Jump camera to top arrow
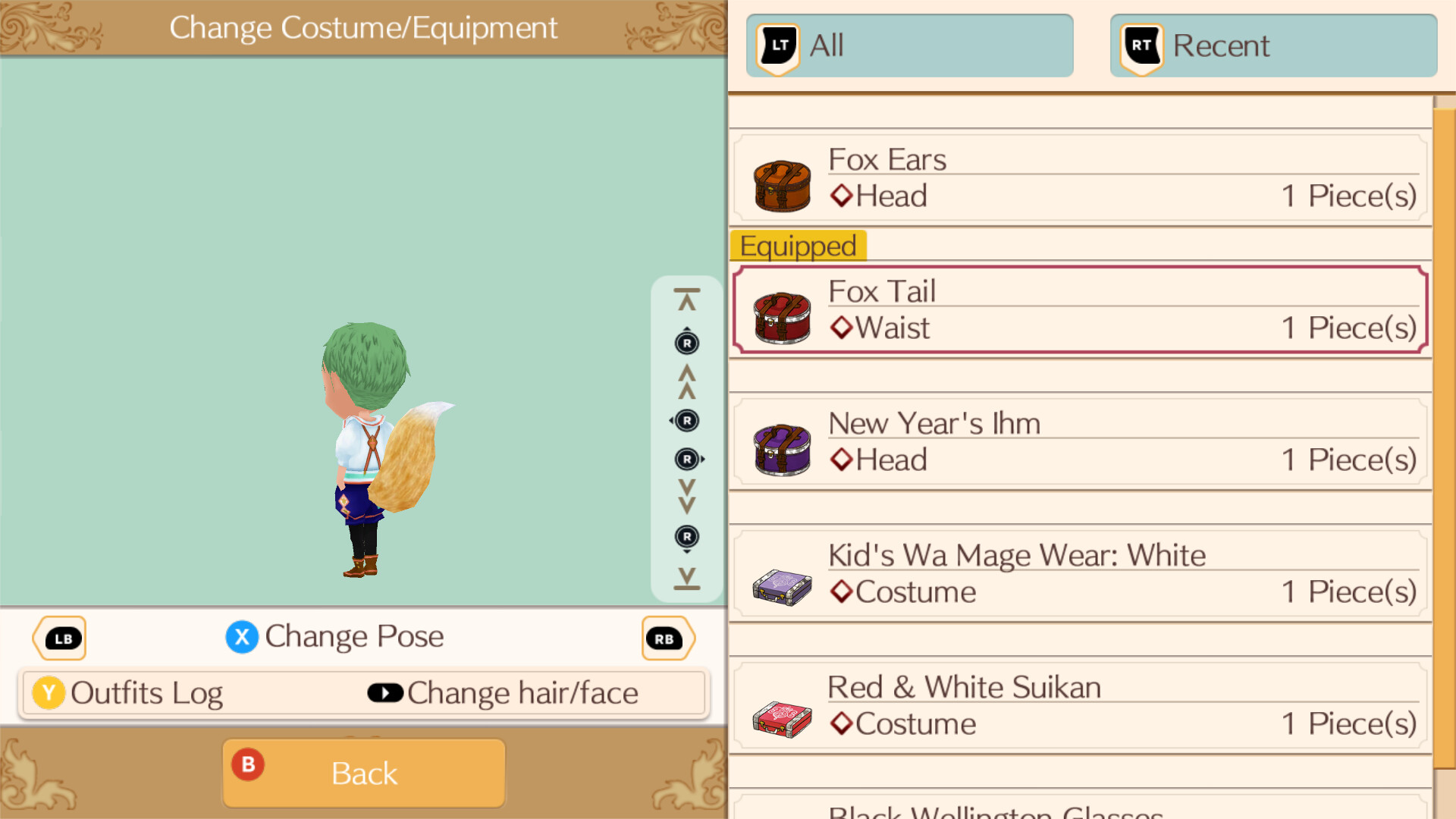Viewport: 1456px width, 819px height. pos(686,300)
